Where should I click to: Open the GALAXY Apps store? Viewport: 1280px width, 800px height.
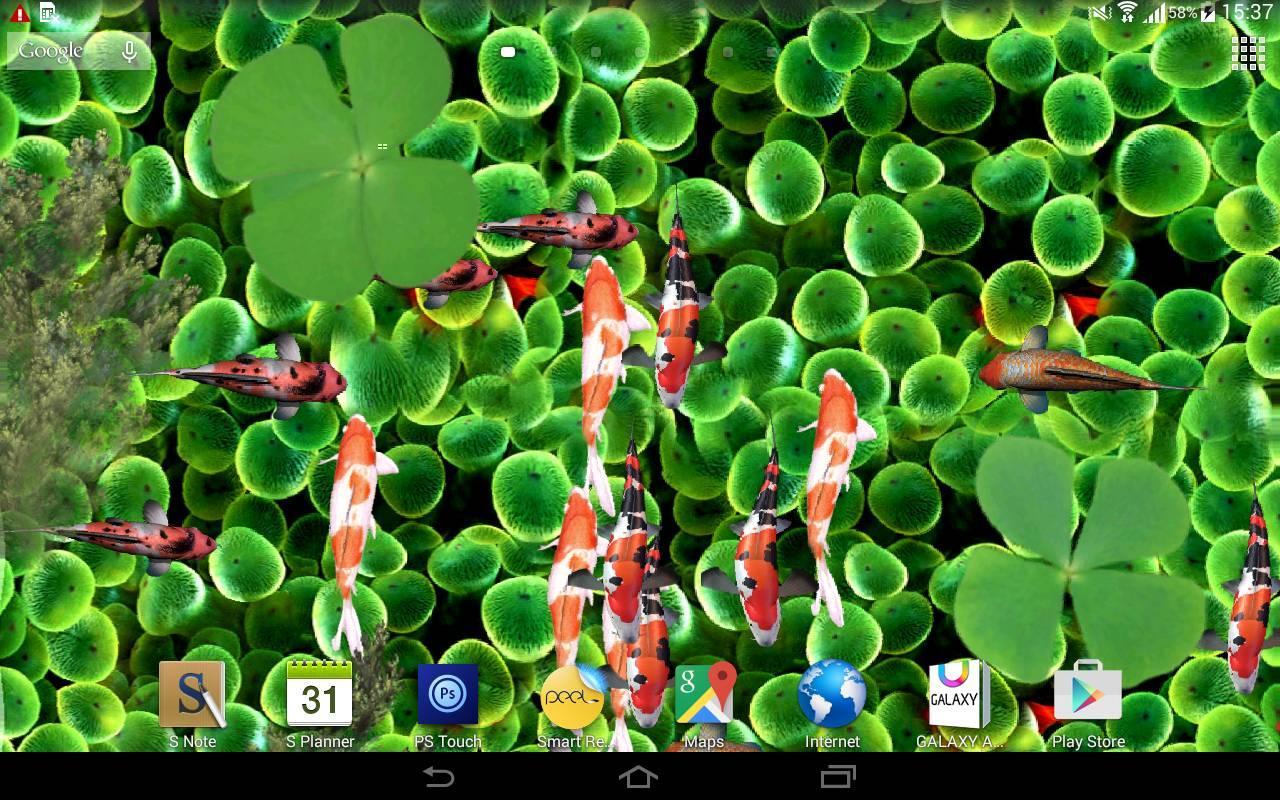coord(959,695)
